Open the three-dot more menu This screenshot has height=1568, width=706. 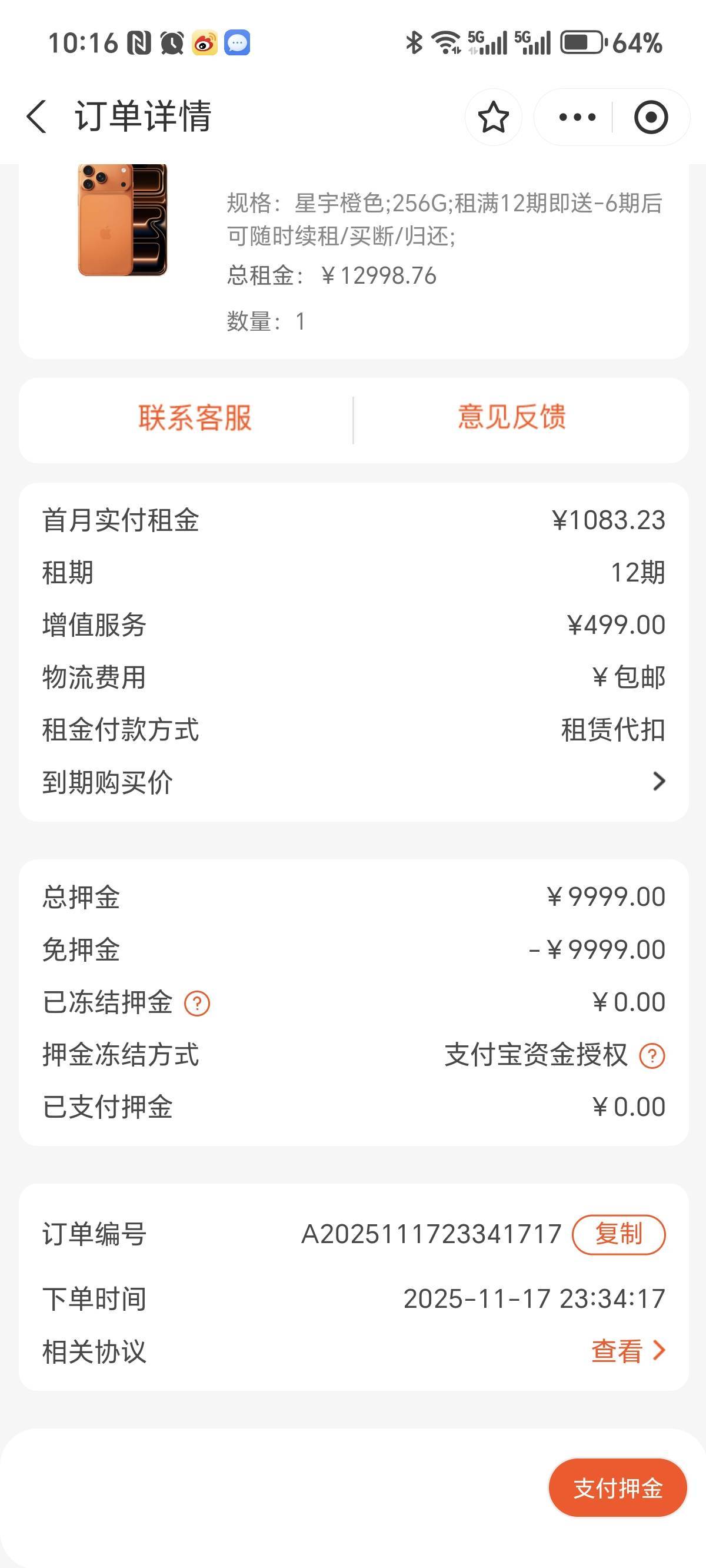pos(577,117)
